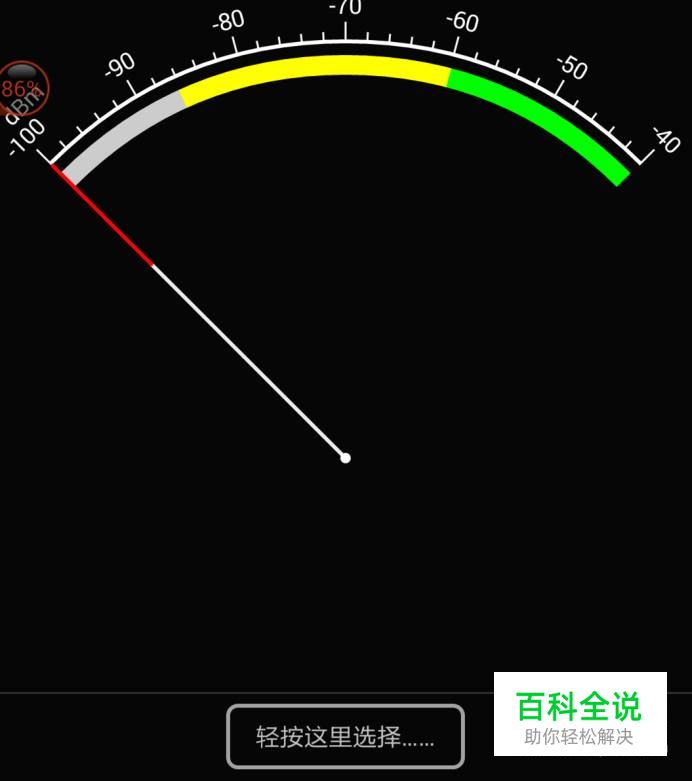Tap the 轻按这里选择 button
The image size is (692, 781).
point(345,737)
